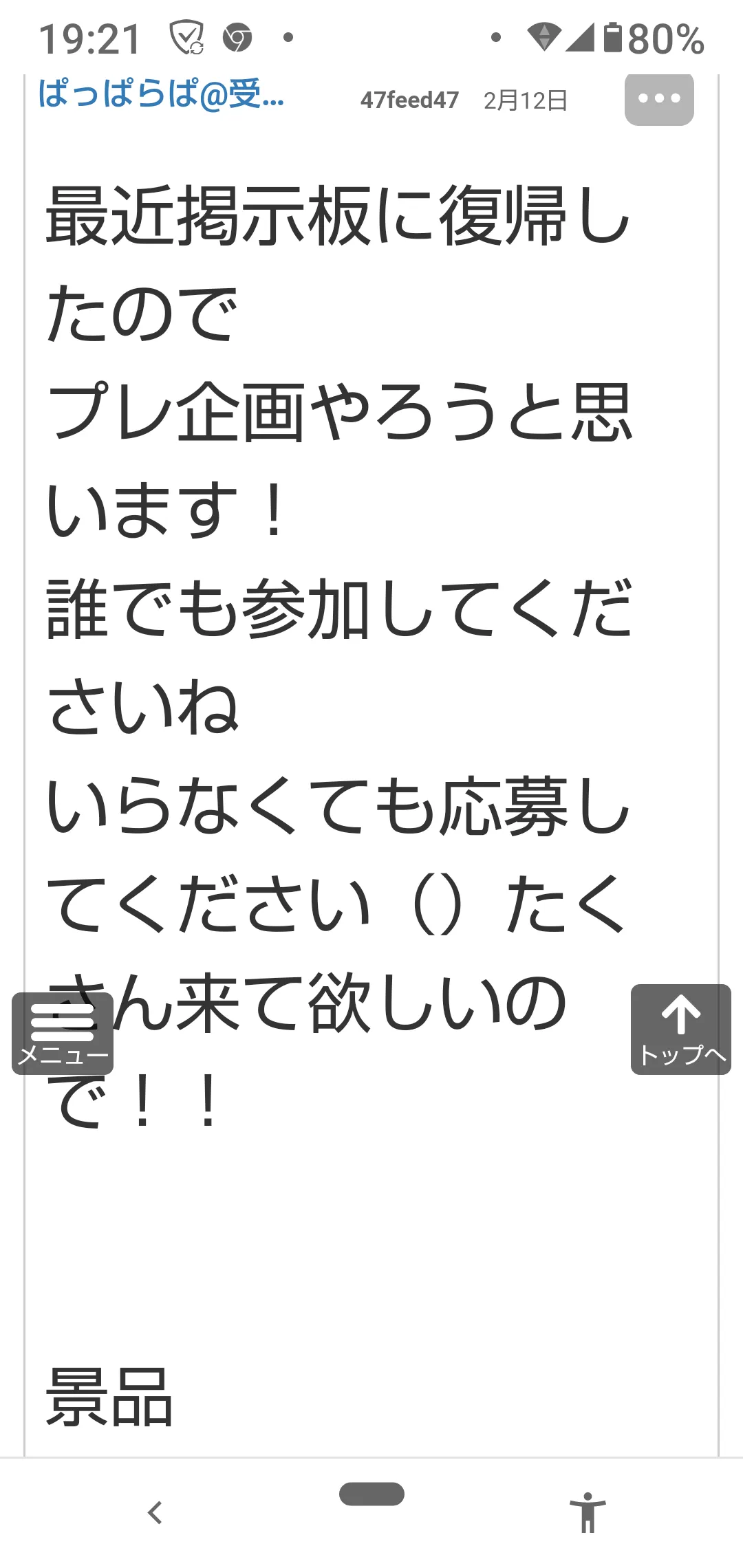The image size is (743, 1568).
Task: Jump to top with the トップへ button
Action: (681, 1030)
